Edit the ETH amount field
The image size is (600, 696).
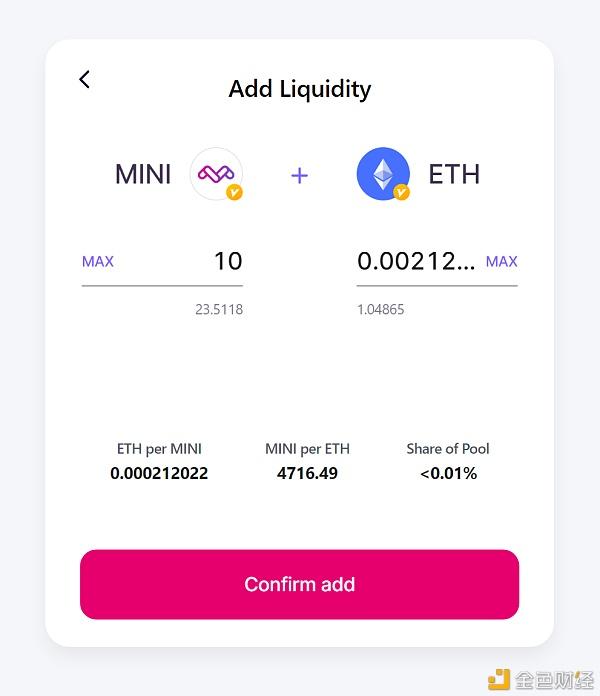point(415,261)
